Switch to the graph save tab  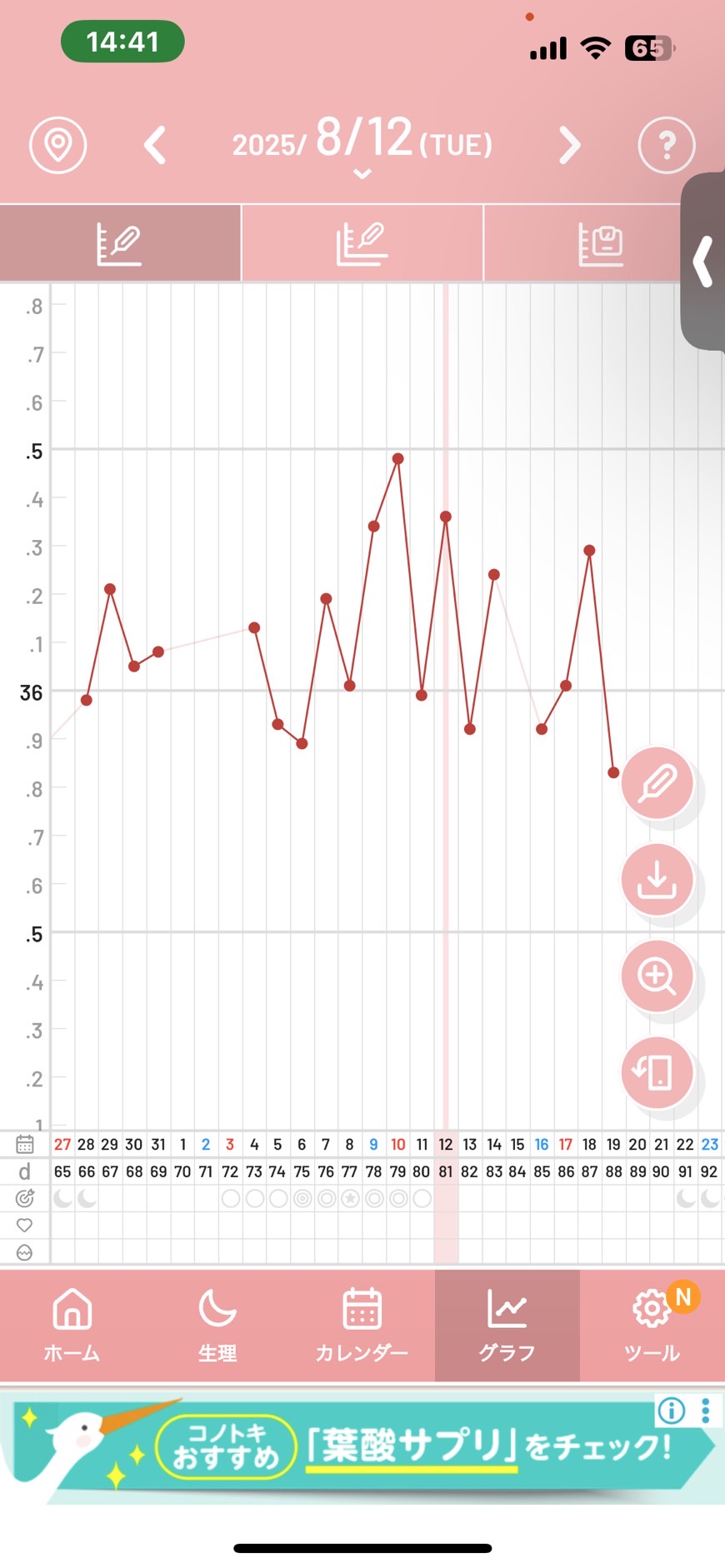(x=601, y=243)
